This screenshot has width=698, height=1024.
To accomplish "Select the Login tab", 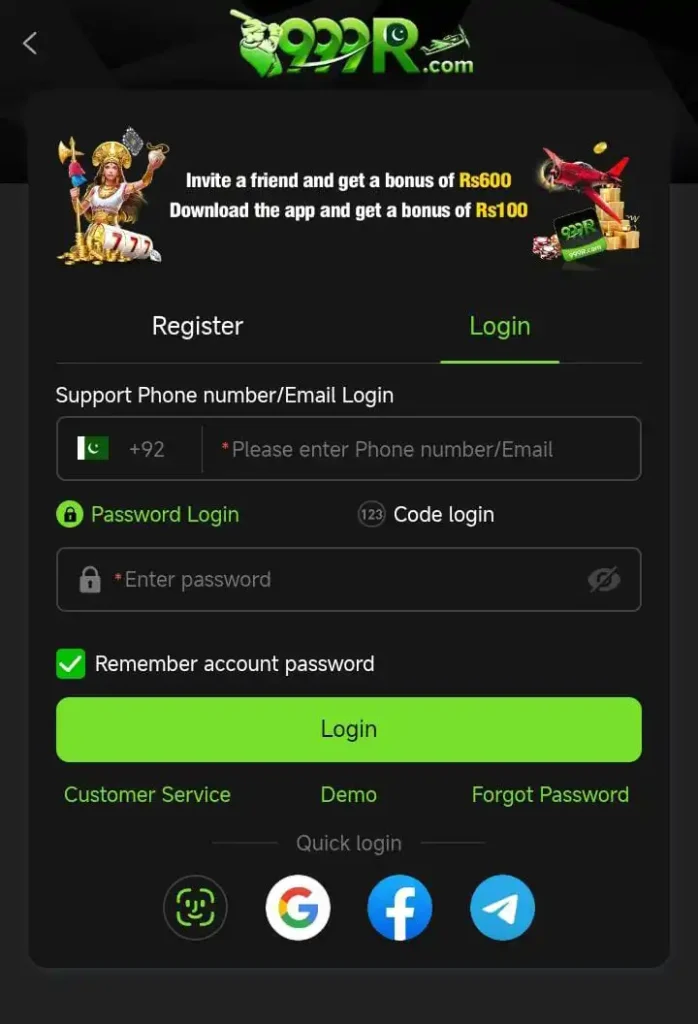I will (x=499, y=326).
